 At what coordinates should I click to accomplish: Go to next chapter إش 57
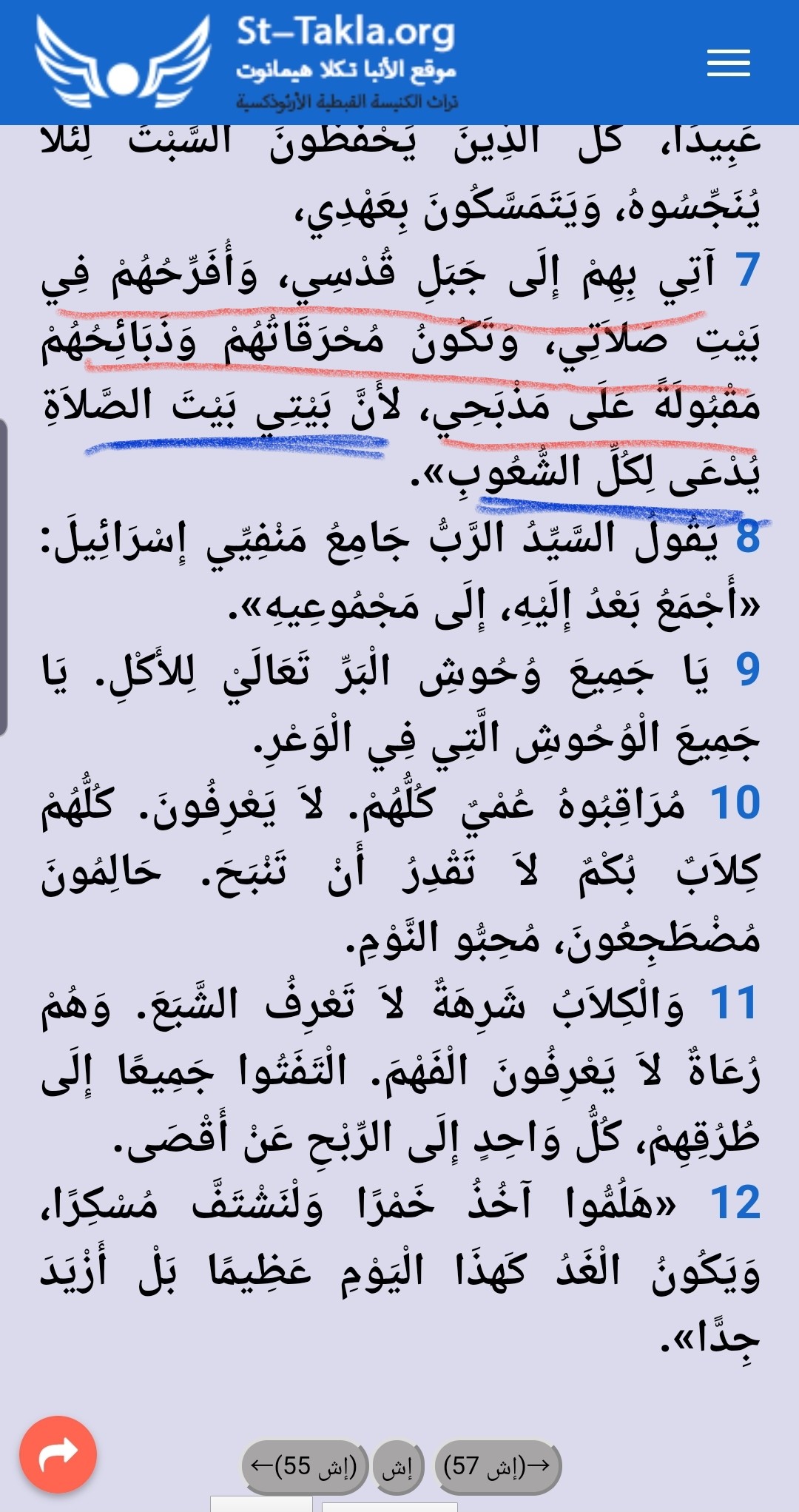(x=497, y=1465)
